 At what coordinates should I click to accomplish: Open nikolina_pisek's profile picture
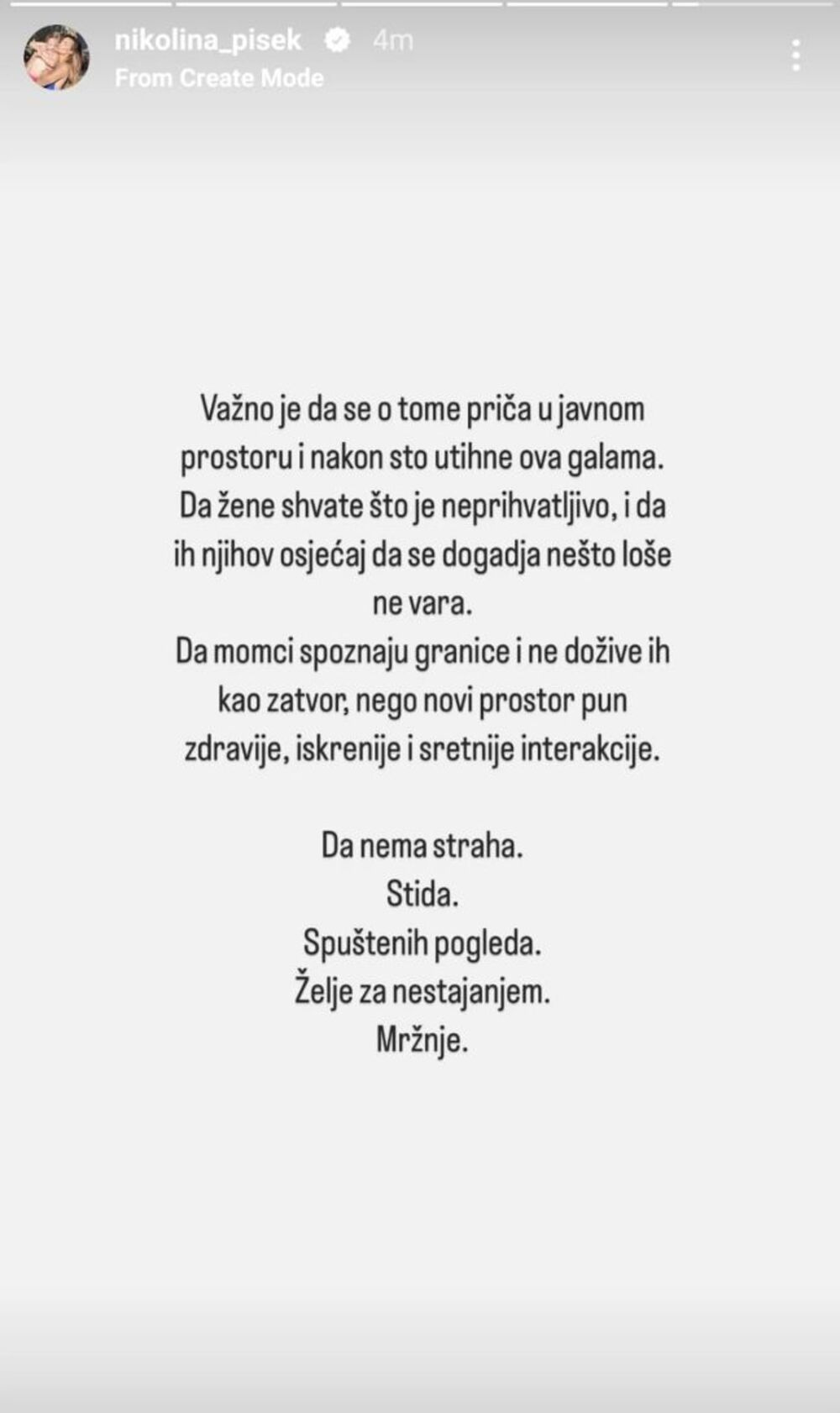tap(56, 58)
